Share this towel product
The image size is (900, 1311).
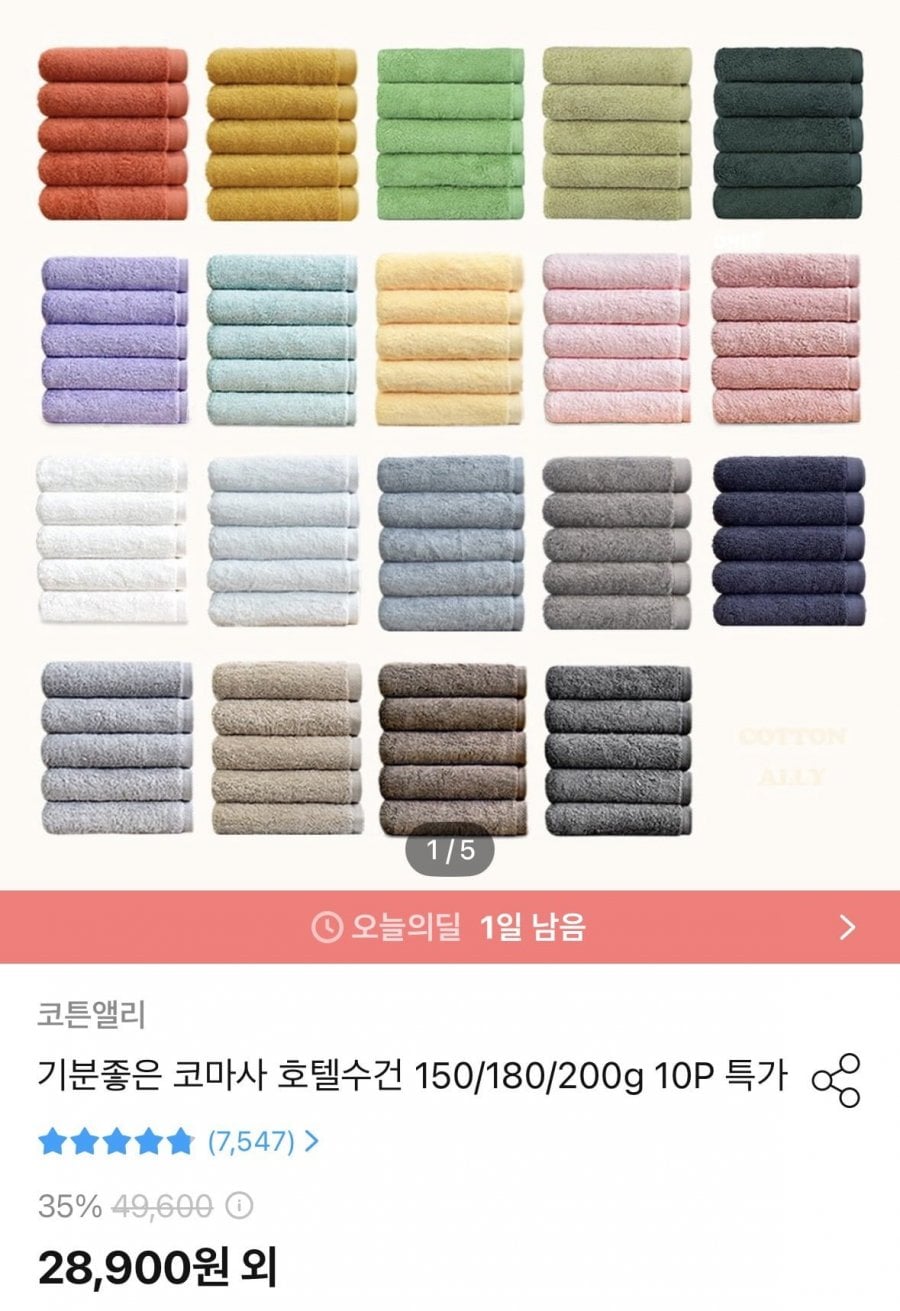(836, 1080)
